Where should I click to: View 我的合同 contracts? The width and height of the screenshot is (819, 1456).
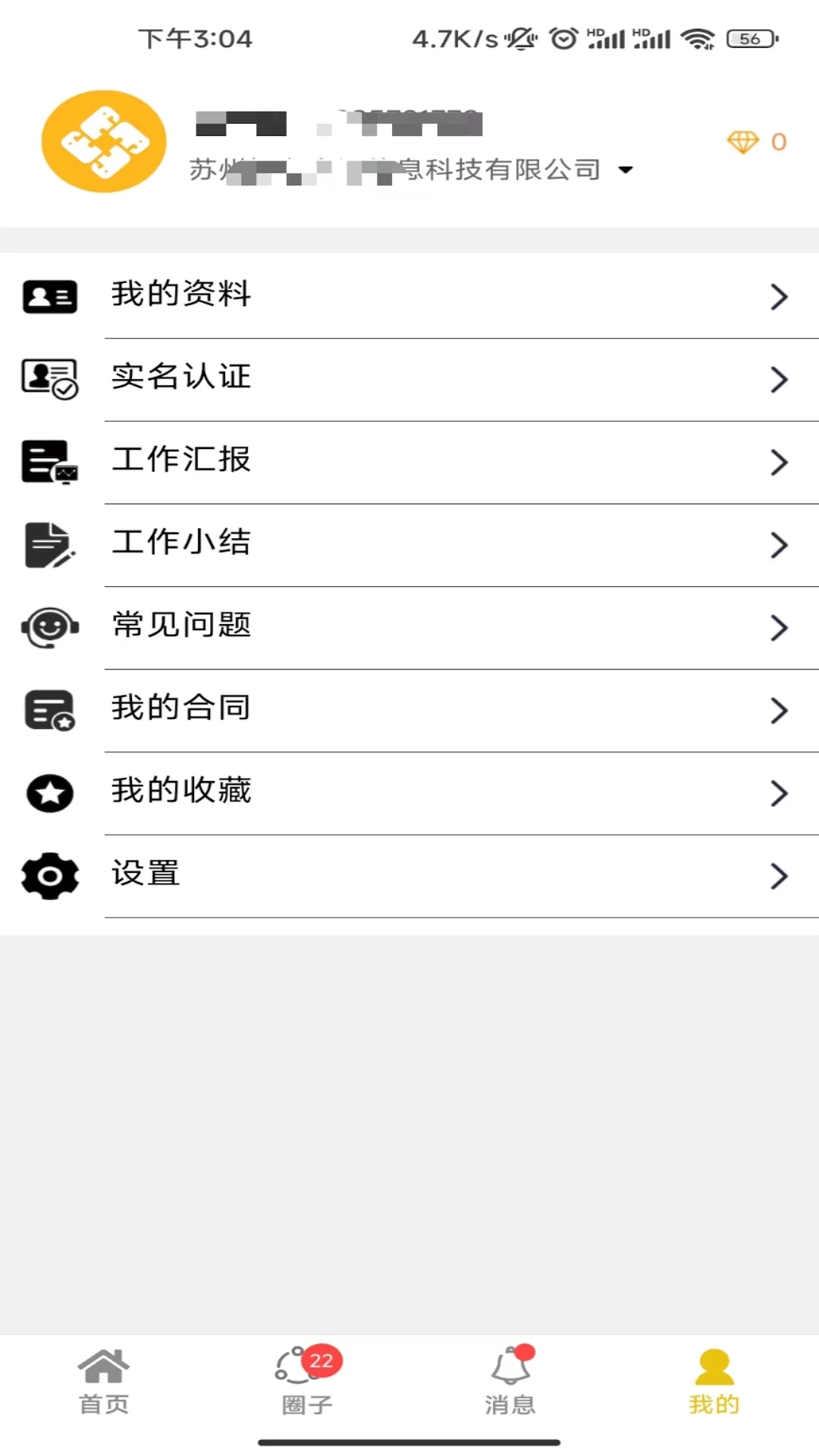[409, 710]
